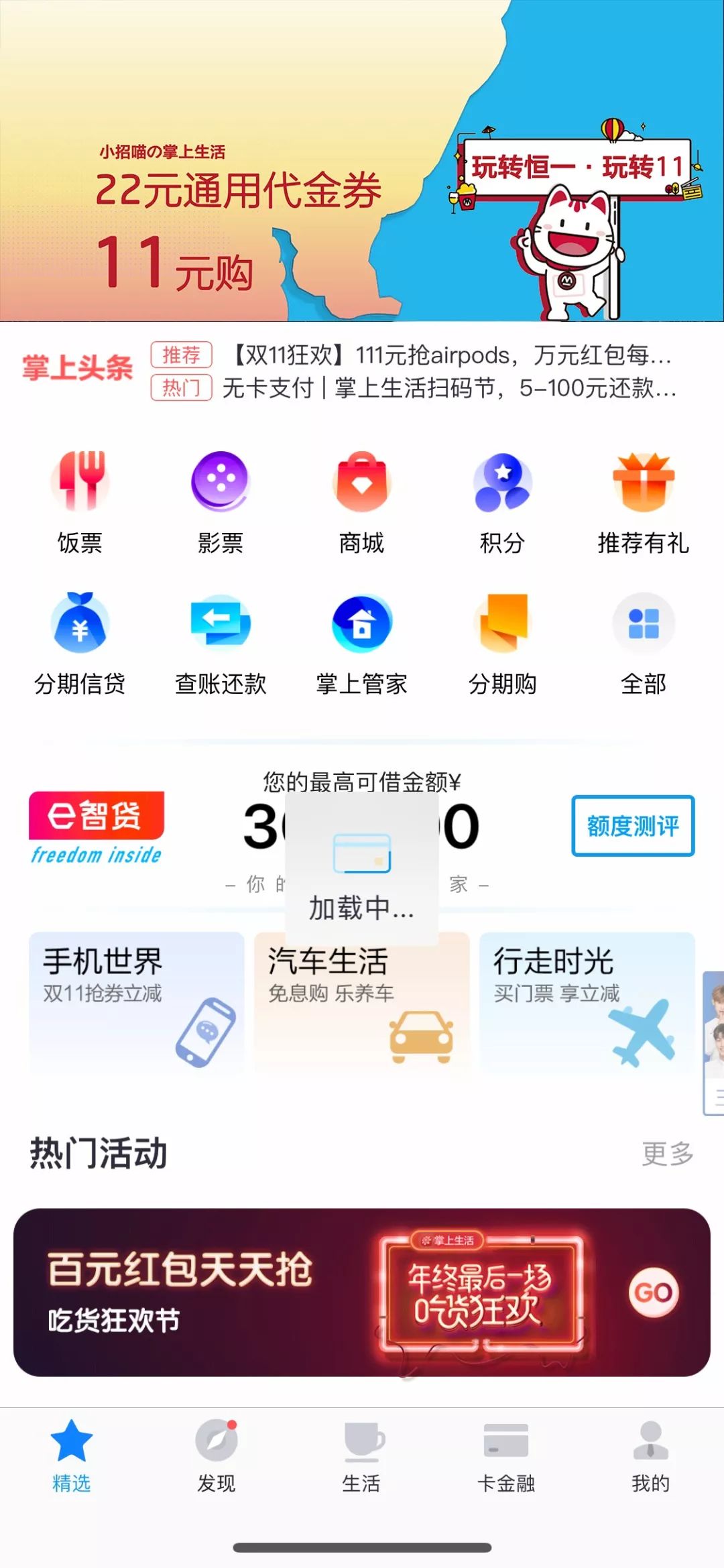Open the 分期信贷 installment credit icon
Viewport: 724px width, 1568px height.
click(x=80, y=640)
